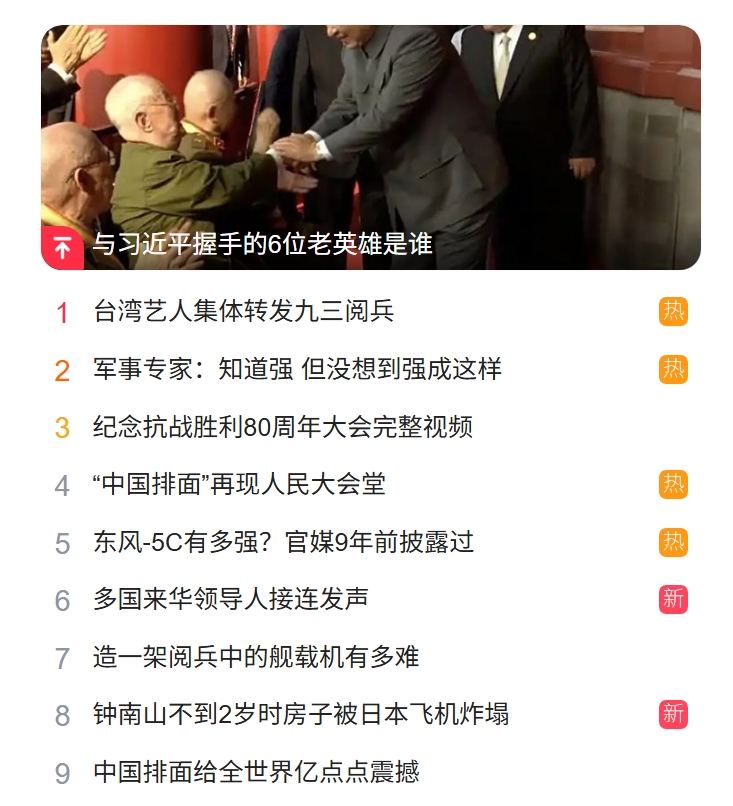Click the rank number 5 in the list
This screenshot has width=733, height=806.
coord(62,538)
